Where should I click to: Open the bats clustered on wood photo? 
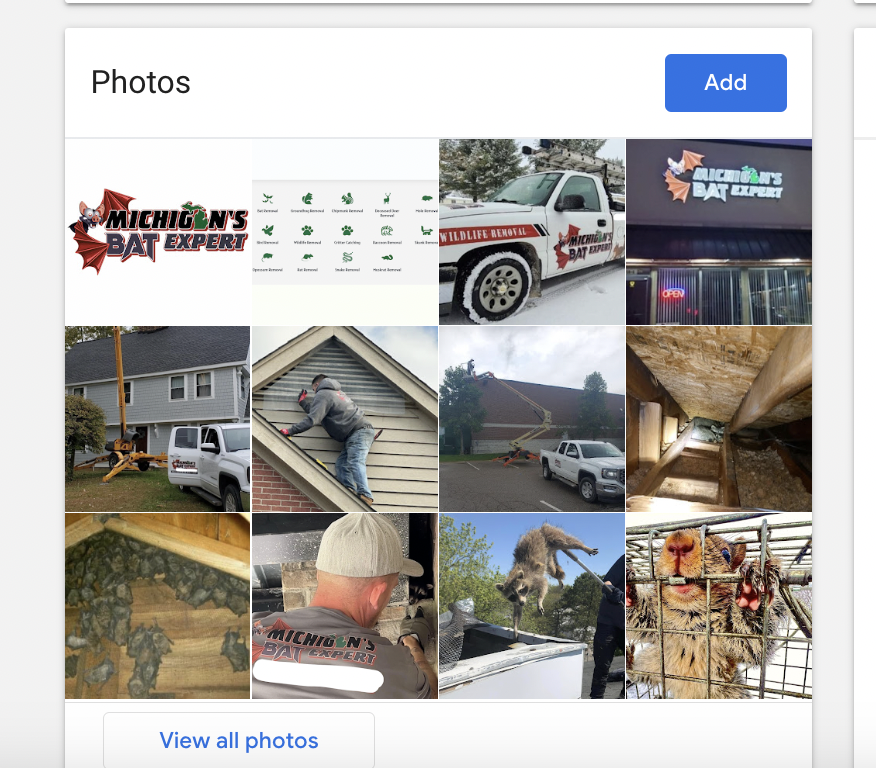(x=157, y=605)
